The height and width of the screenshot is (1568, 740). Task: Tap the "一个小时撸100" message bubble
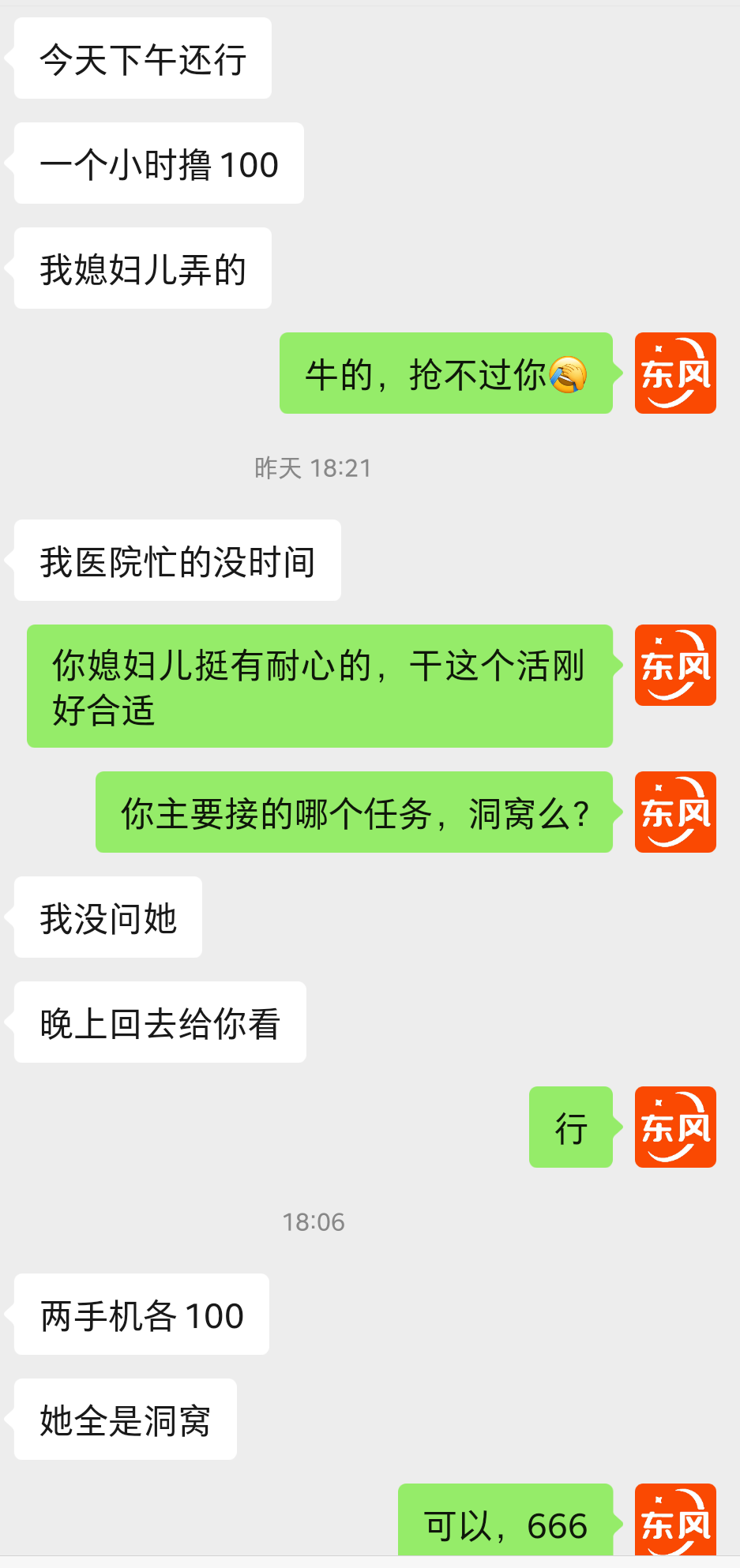(157, 163)
